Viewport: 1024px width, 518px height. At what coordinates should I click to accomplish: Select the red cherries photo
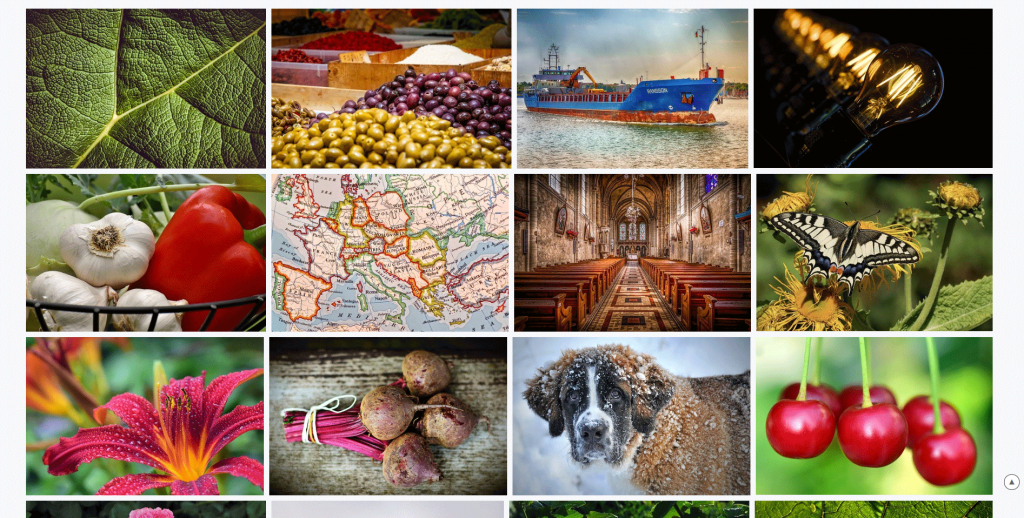[874, 416]
